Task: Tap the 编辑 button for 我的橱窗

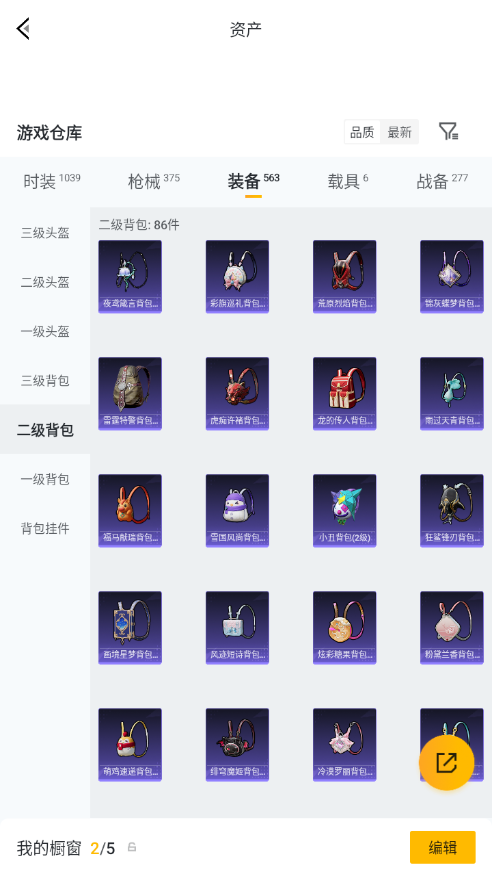Action: [x=443, y=848]
